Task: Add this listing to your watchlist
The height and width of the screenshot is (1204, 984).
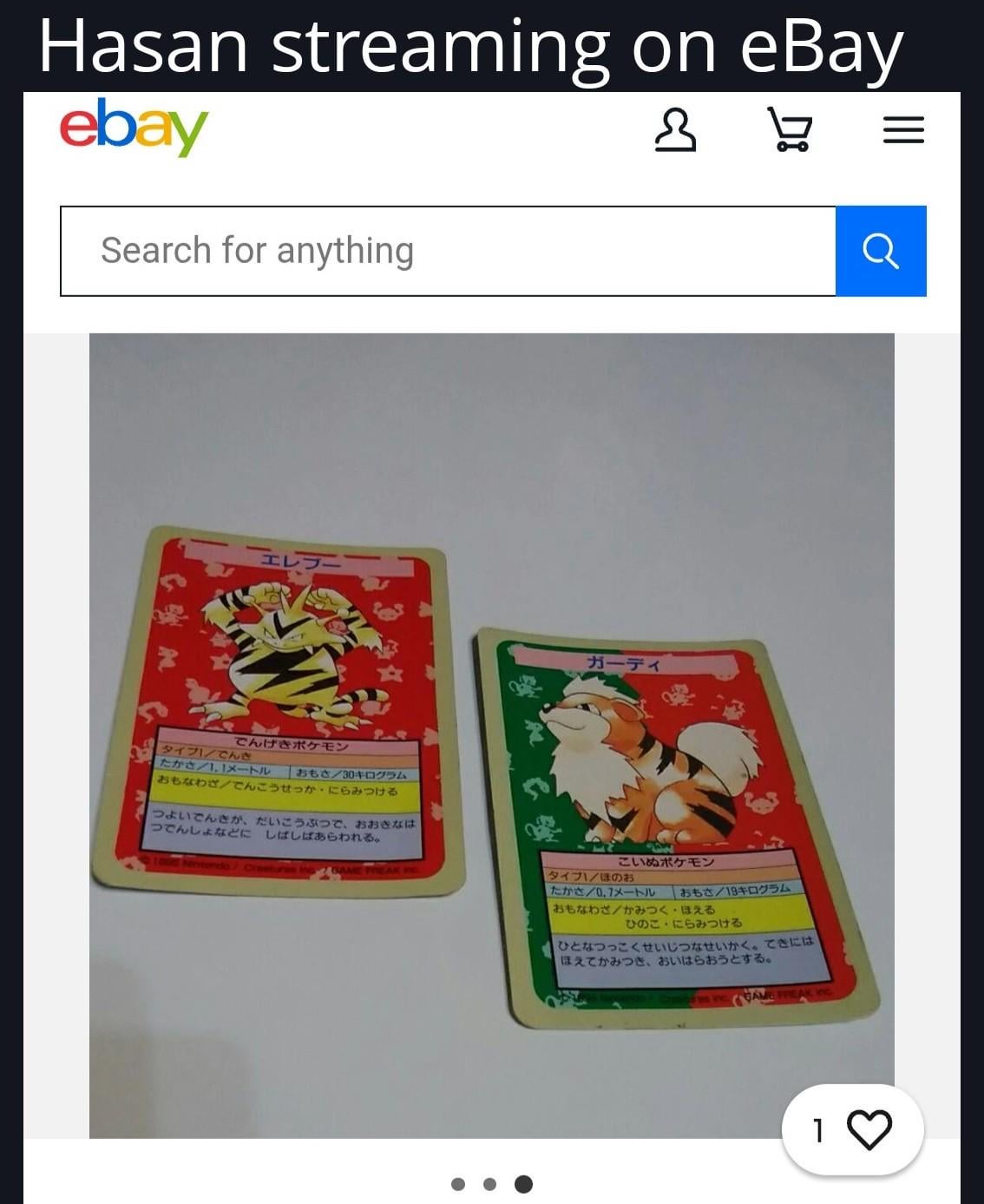Action: pos(868,1129)
